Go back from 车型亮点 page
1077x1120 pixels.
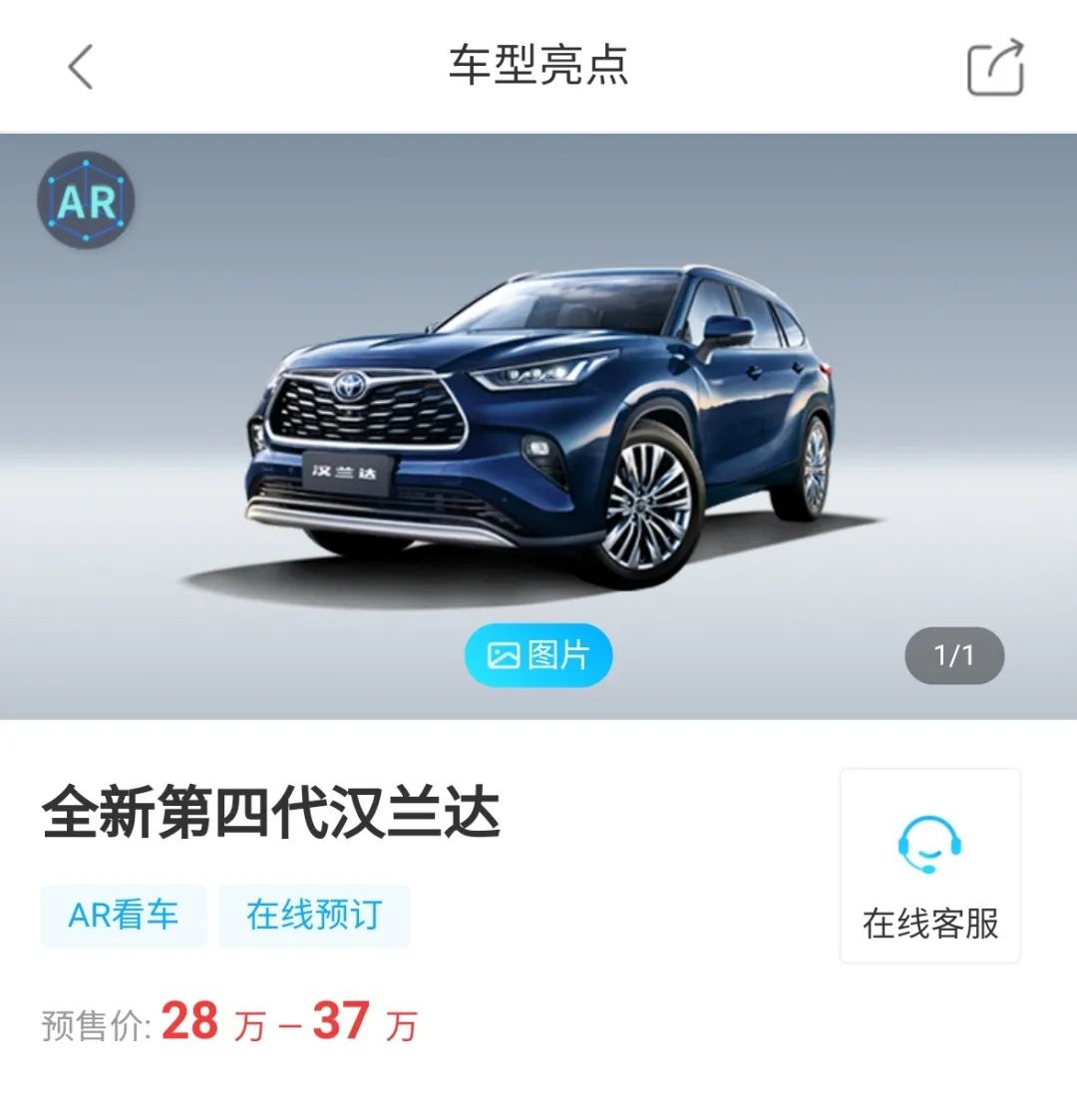[x=81, y=68]
